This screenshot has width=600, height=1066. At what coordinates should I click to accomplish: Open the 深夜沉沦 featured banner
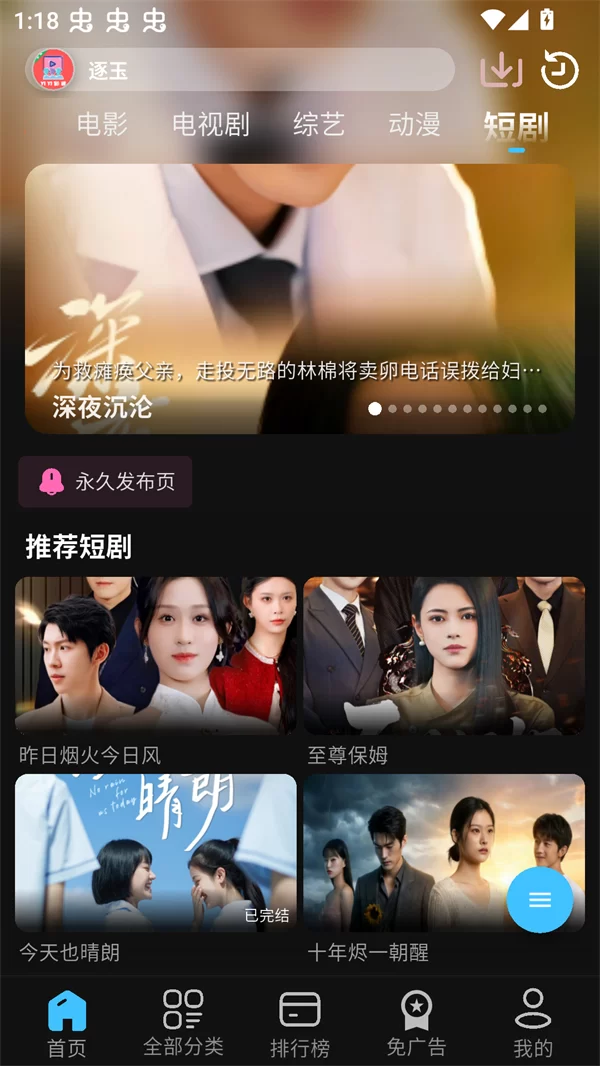pyautogui.click(x=300, y=298)
